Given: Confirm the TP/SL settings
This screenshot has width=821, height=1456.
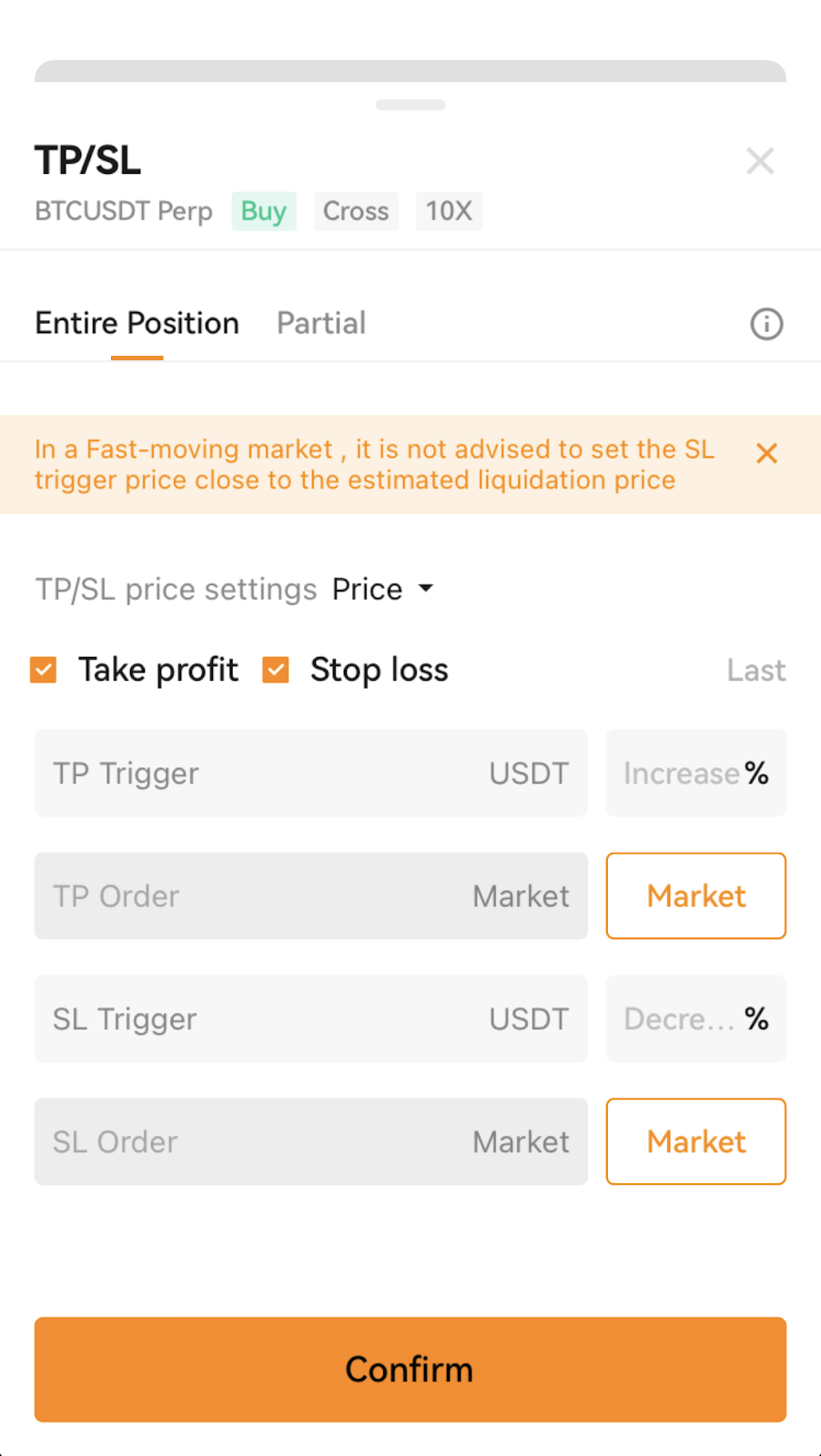Looking at the screenshot, I should (x=410, y=1370).
